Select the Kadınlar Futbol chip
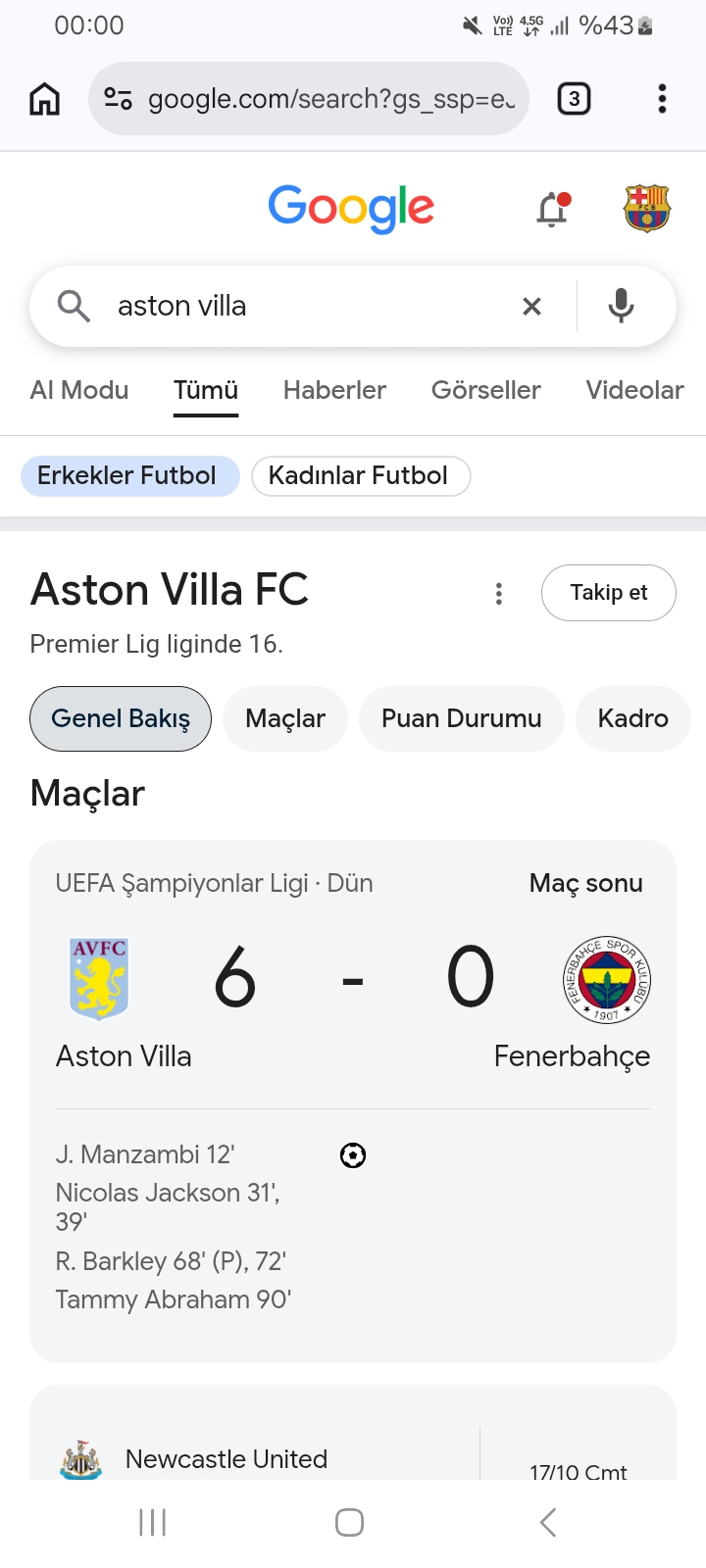Image resolution: width=706 pixels, height=1568 pixels. coord(361,476)
